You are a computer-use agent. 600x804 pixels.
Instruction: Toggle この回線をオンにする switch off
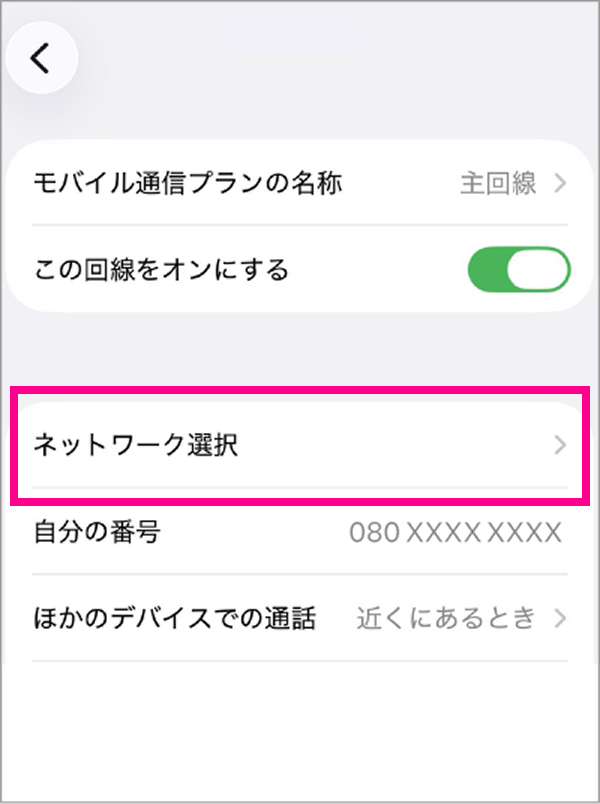coord(518,270)
